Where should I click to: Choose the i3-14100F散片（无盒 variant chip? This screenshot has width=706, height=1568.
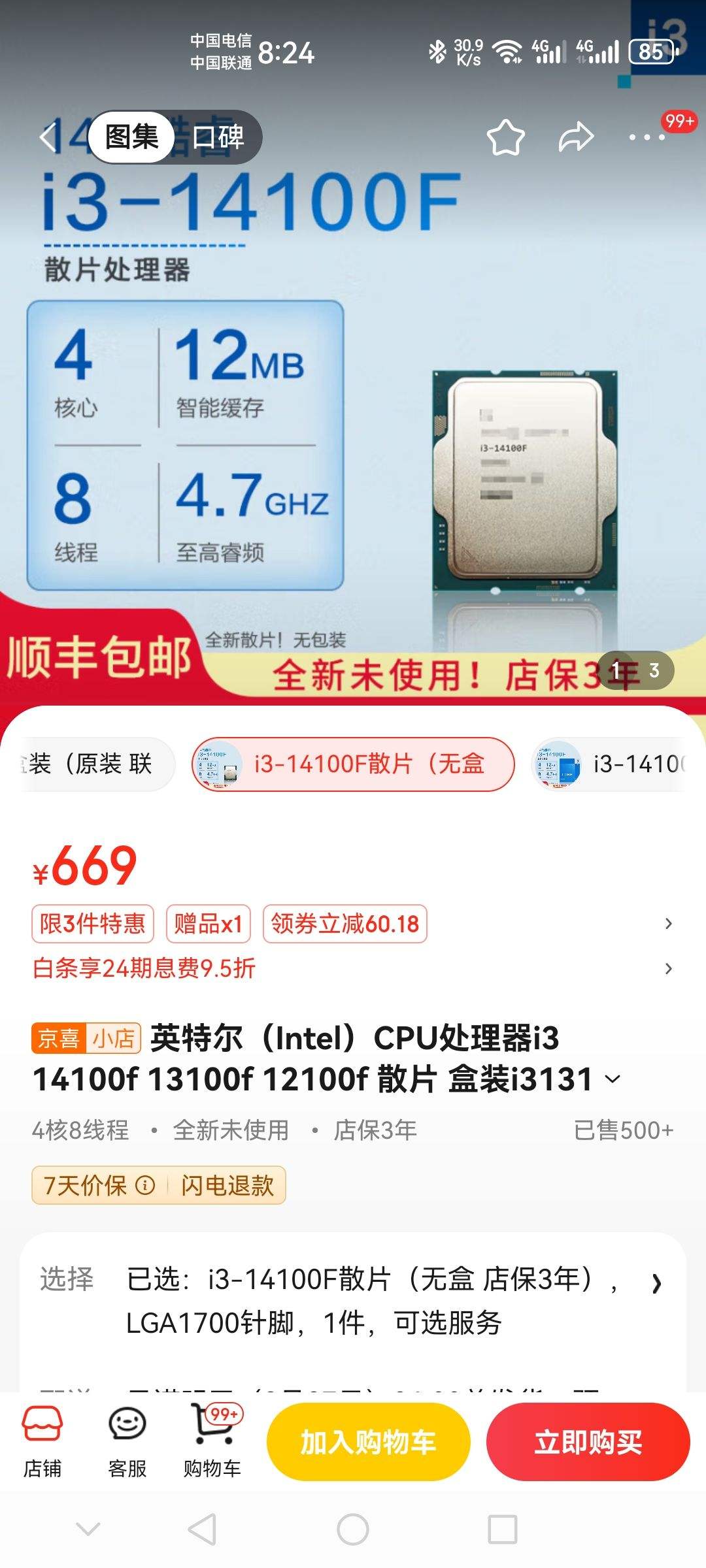point(353,764)
